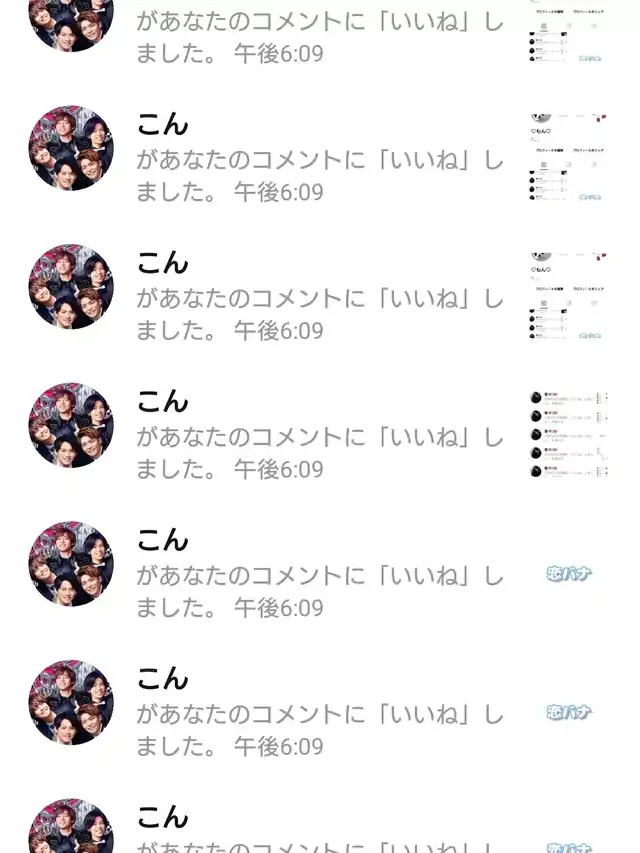This screenshot has height=853, width=640.
Task: Open こん's like notification beside the comment-list thumbnail
Action: [320, 435]
